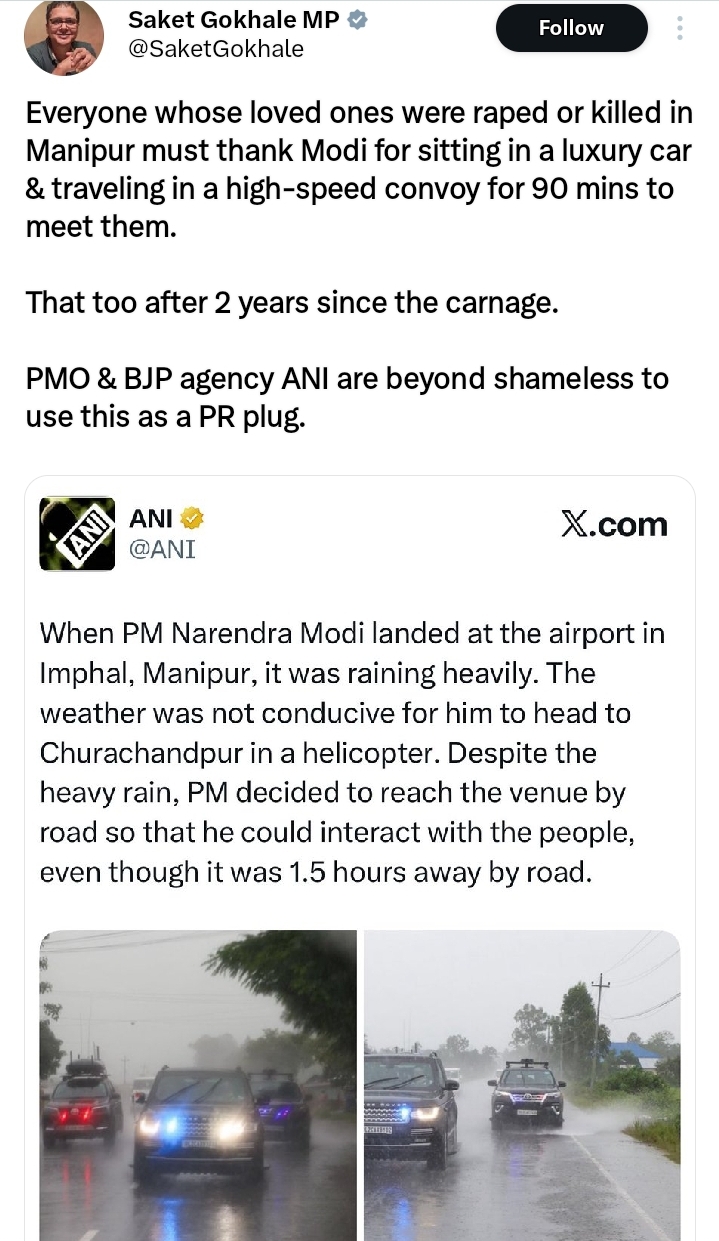Open the @SaketGokhale profile handle
Screen dimensions: 719x1241
pyautogui.click(x=216, y=49)
